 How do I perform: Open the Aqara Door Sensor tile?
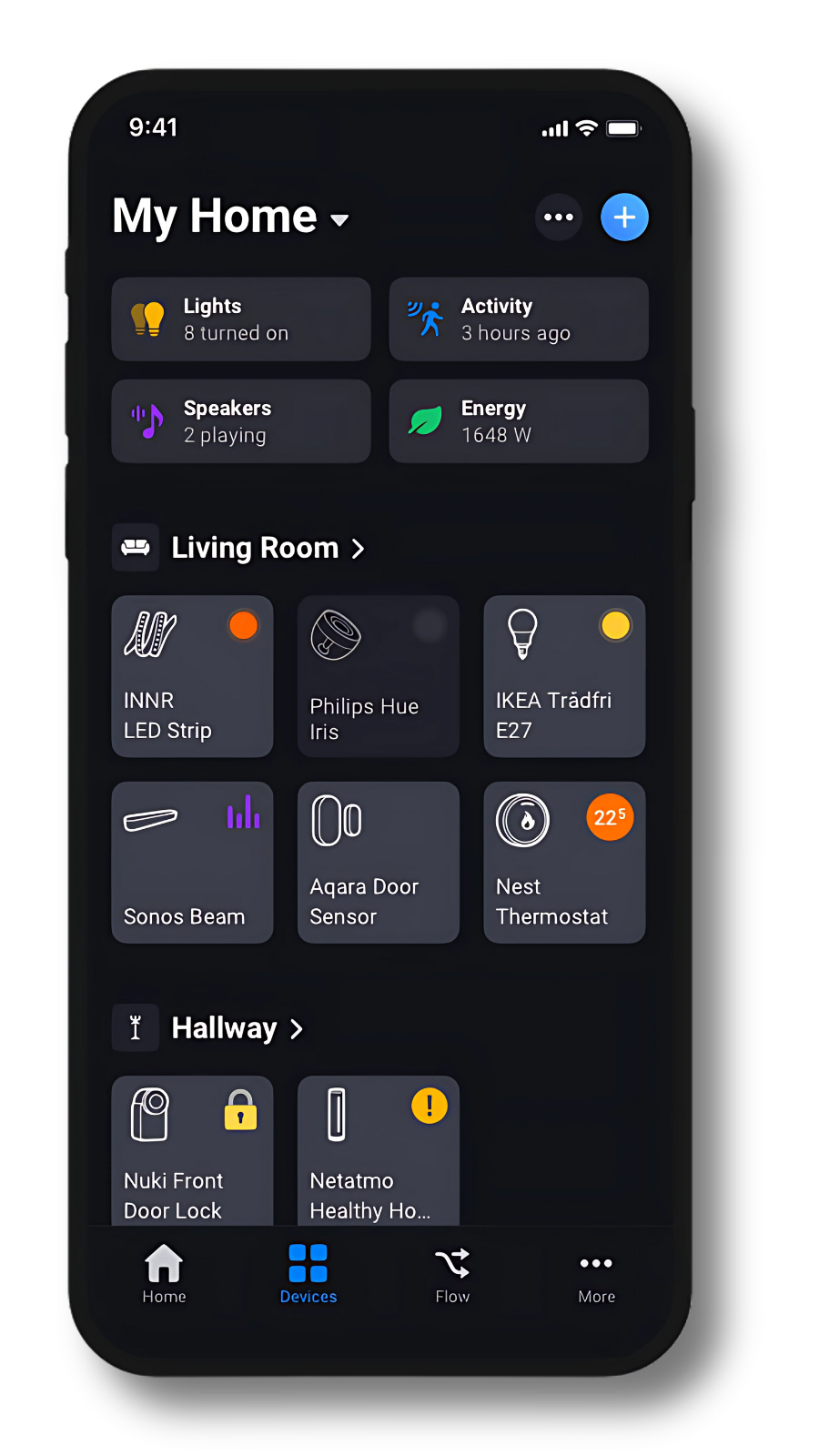(x=378, y=863)
